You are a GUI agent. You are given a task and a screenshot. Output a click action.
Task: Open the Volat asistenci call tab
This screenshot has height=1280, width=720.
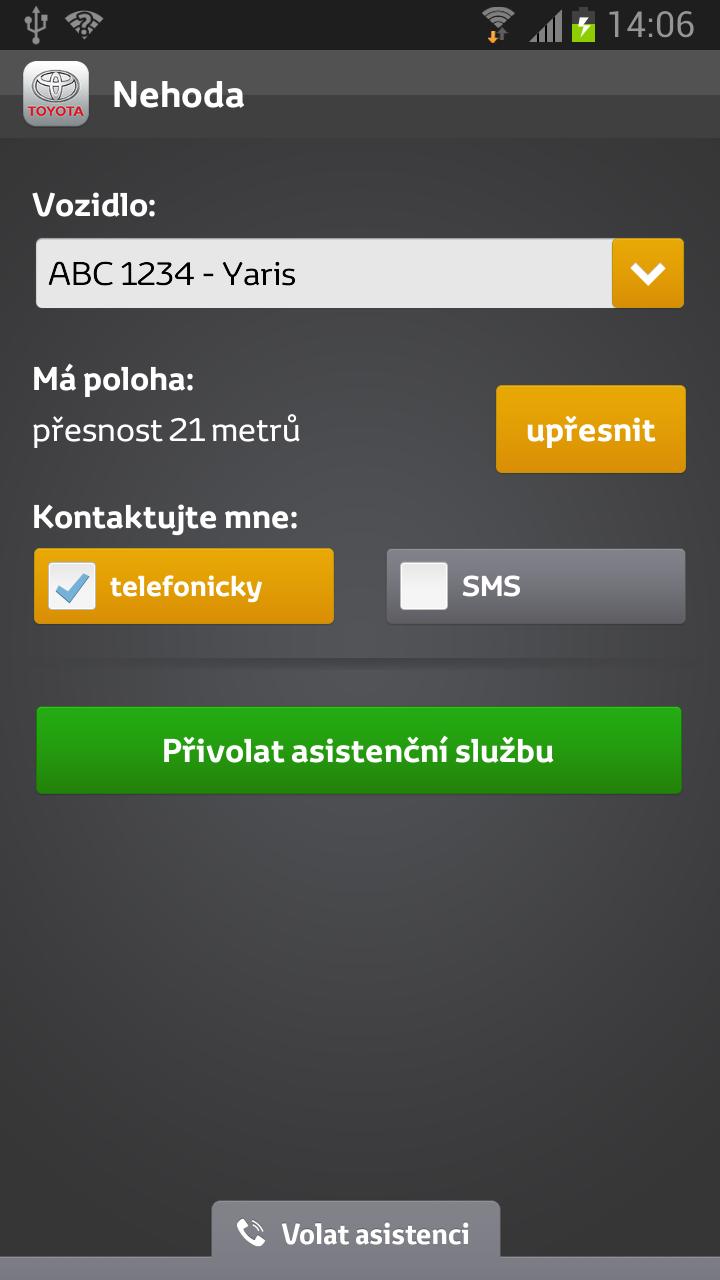coord(355,1233)
